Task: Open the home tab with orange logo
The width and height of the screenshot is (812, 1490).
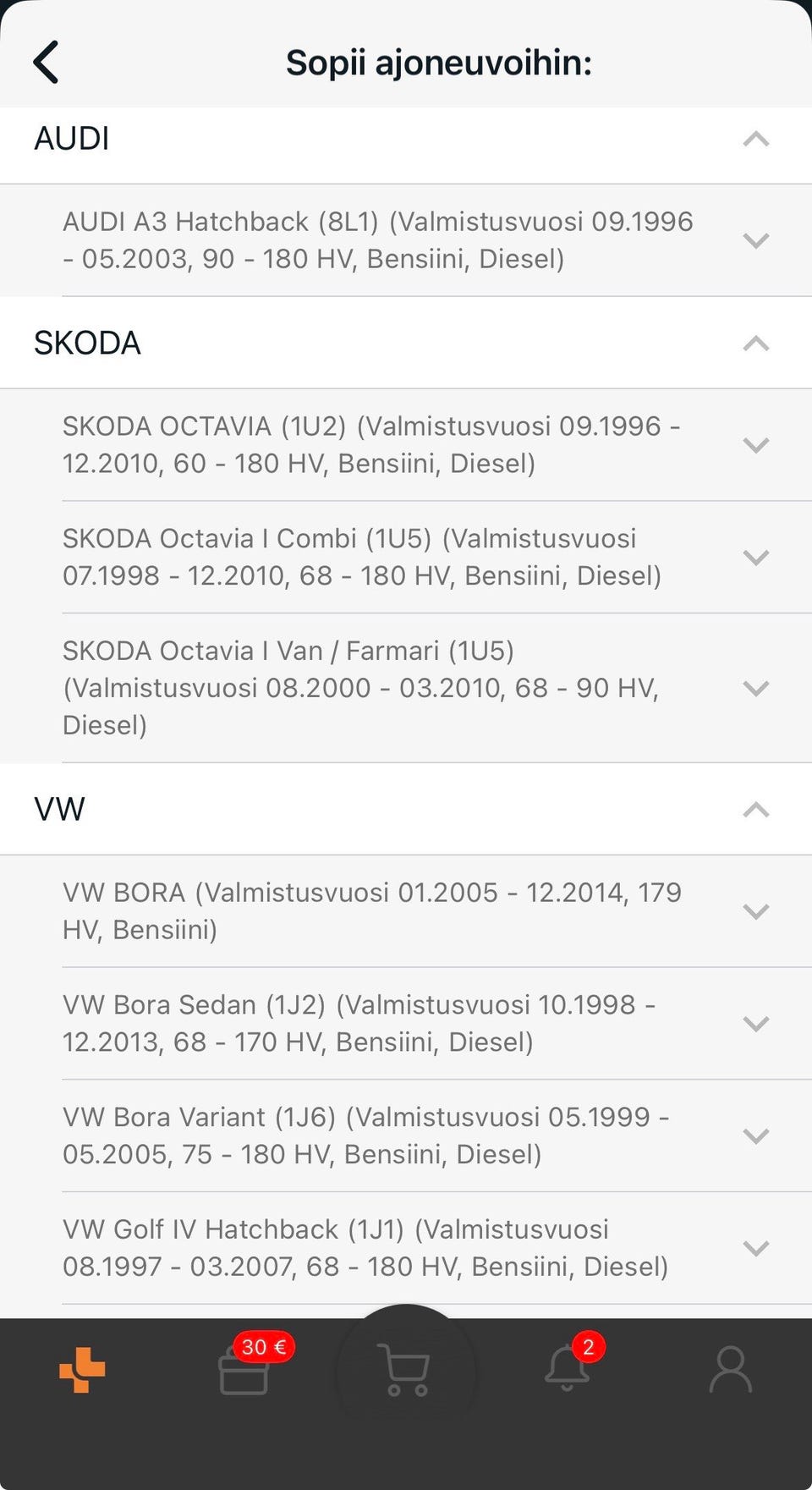Action: pyautogui.click(x=82, y=1370)
